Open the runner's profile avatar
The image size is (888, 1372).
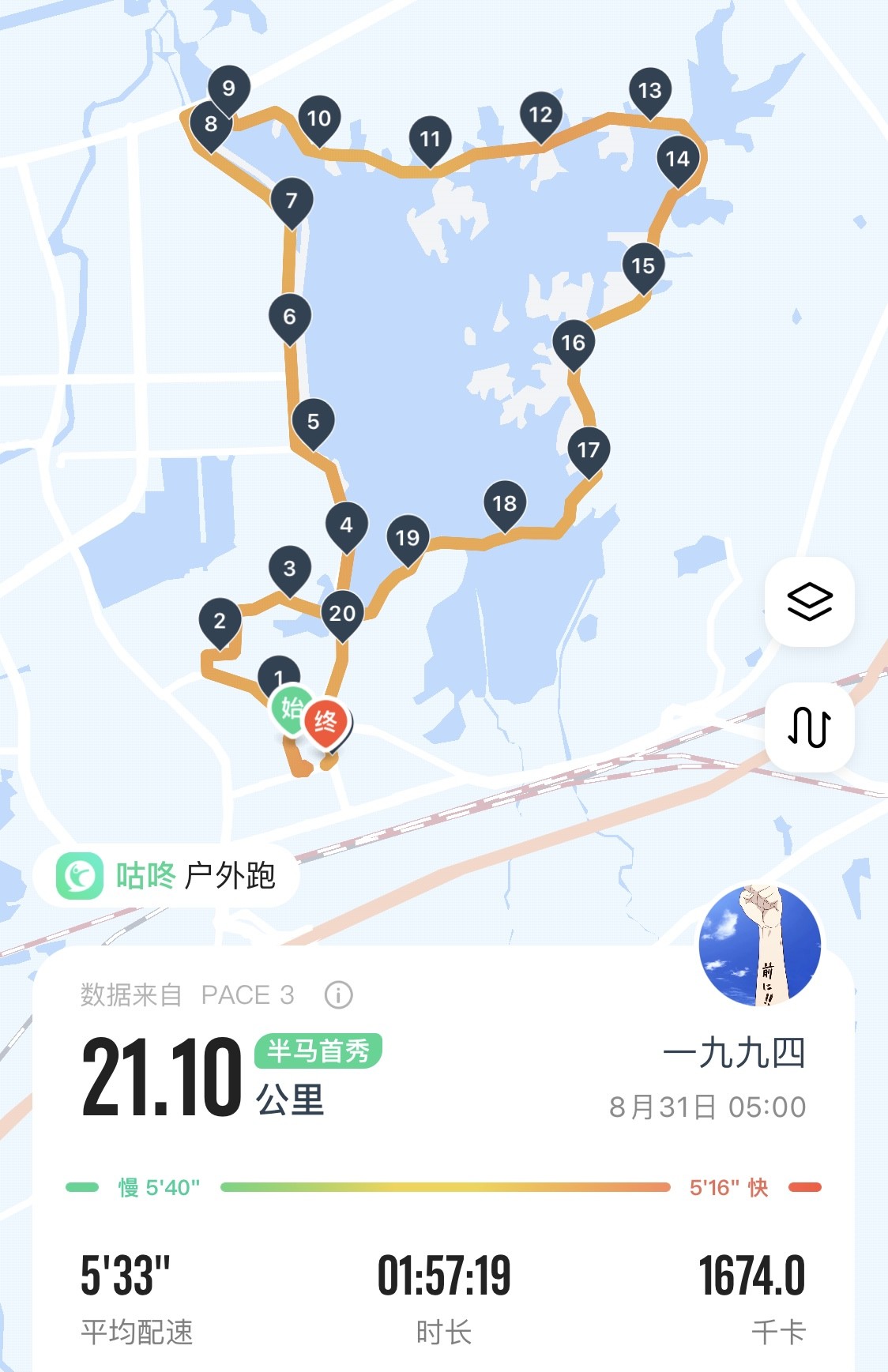tap(760, 945)
